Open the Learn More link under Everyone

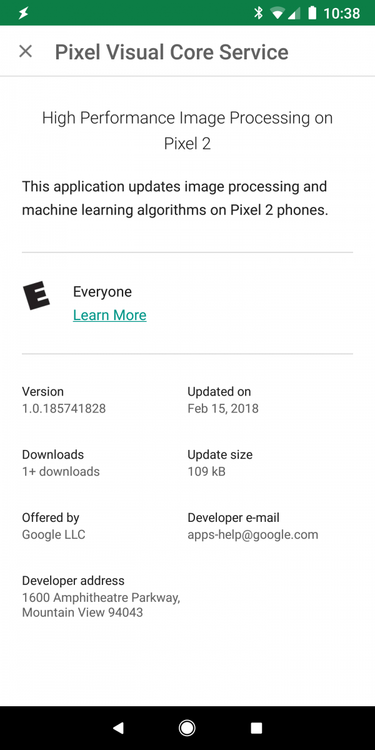110,315
